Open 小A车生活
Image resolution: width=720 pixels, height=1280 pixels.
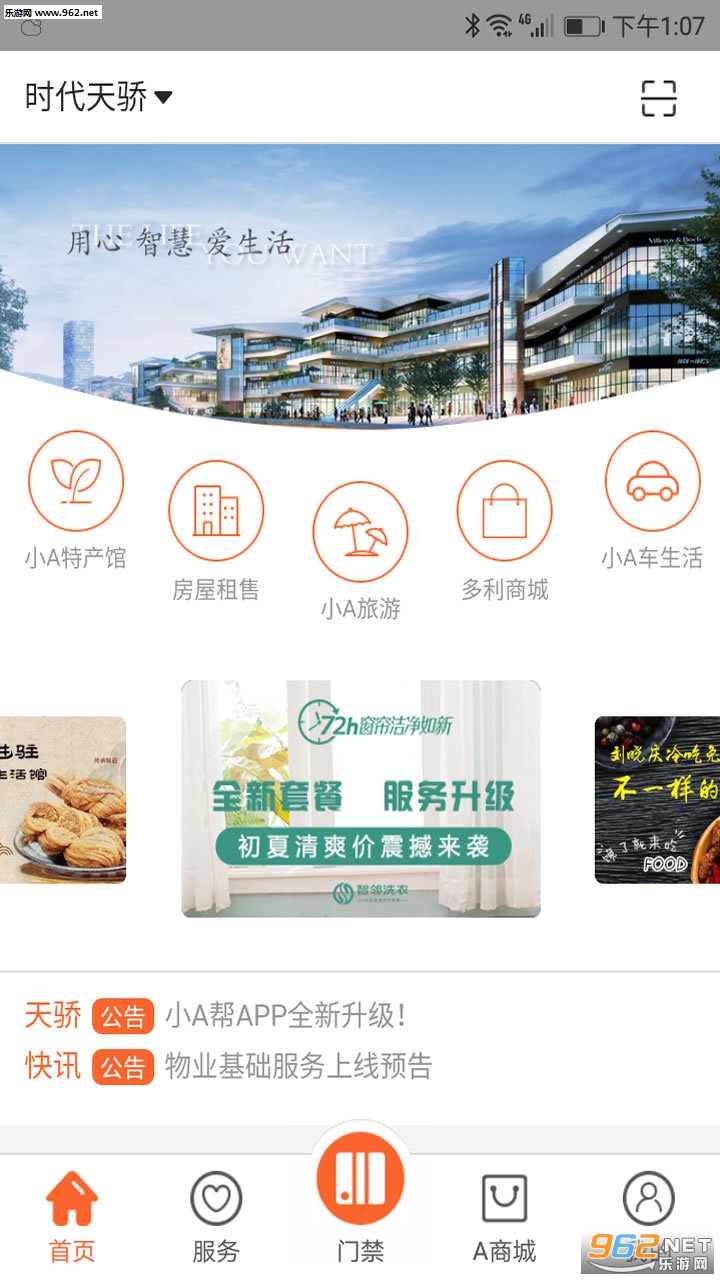[x=652, y=481]
